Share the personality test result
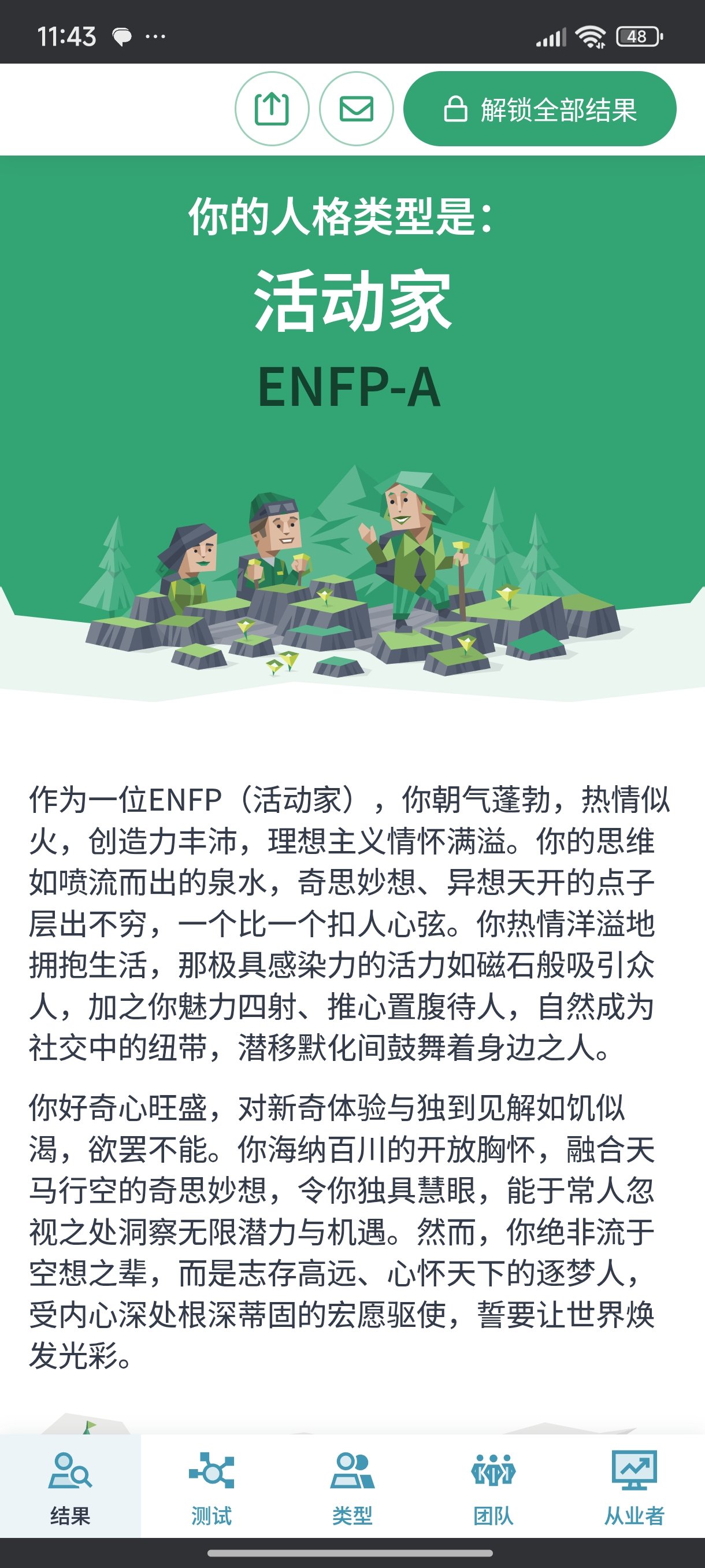 click(x=272, y=109)
